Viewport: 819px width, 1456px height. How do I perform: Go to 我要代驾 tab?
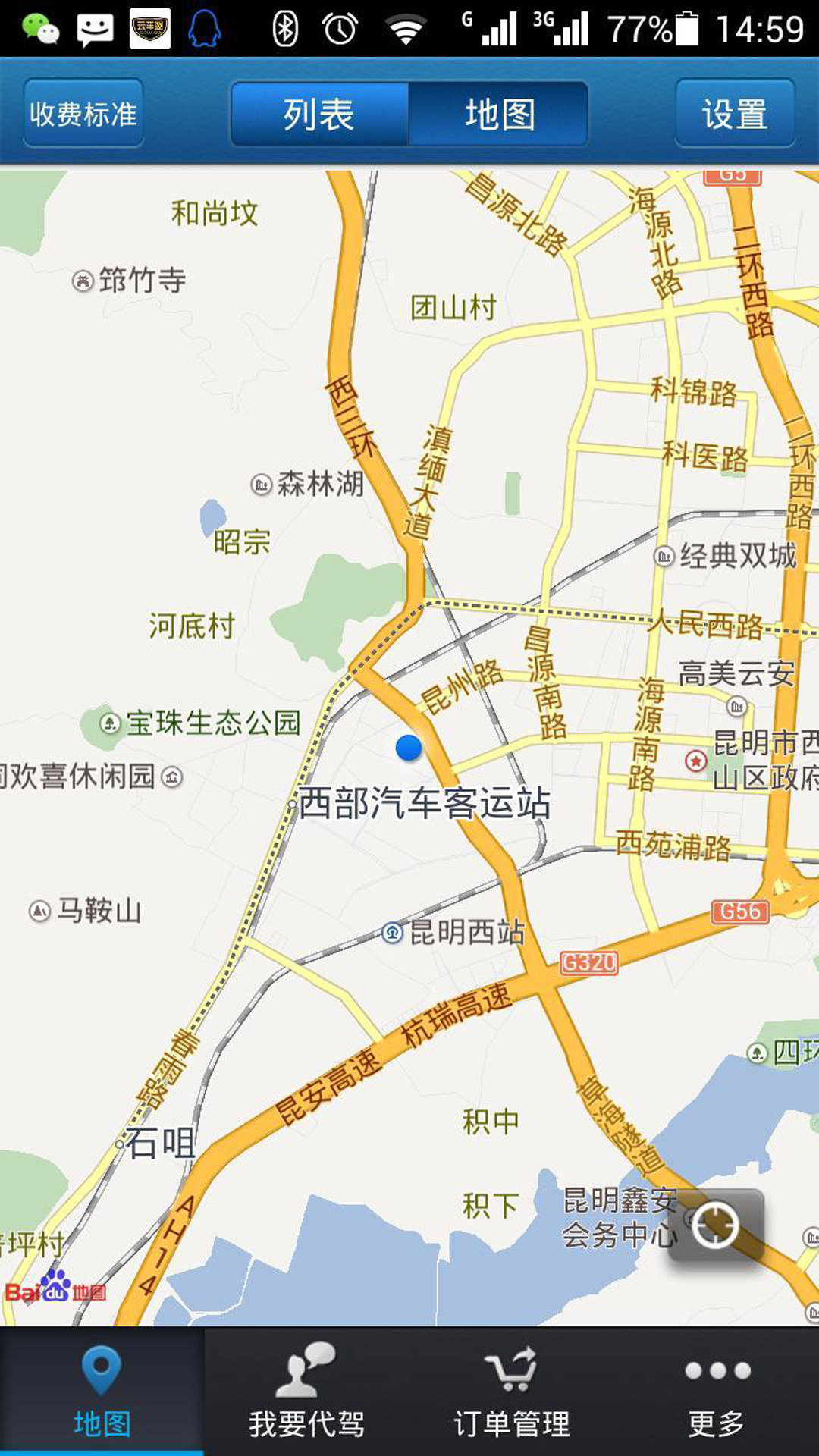(307, 1392)
